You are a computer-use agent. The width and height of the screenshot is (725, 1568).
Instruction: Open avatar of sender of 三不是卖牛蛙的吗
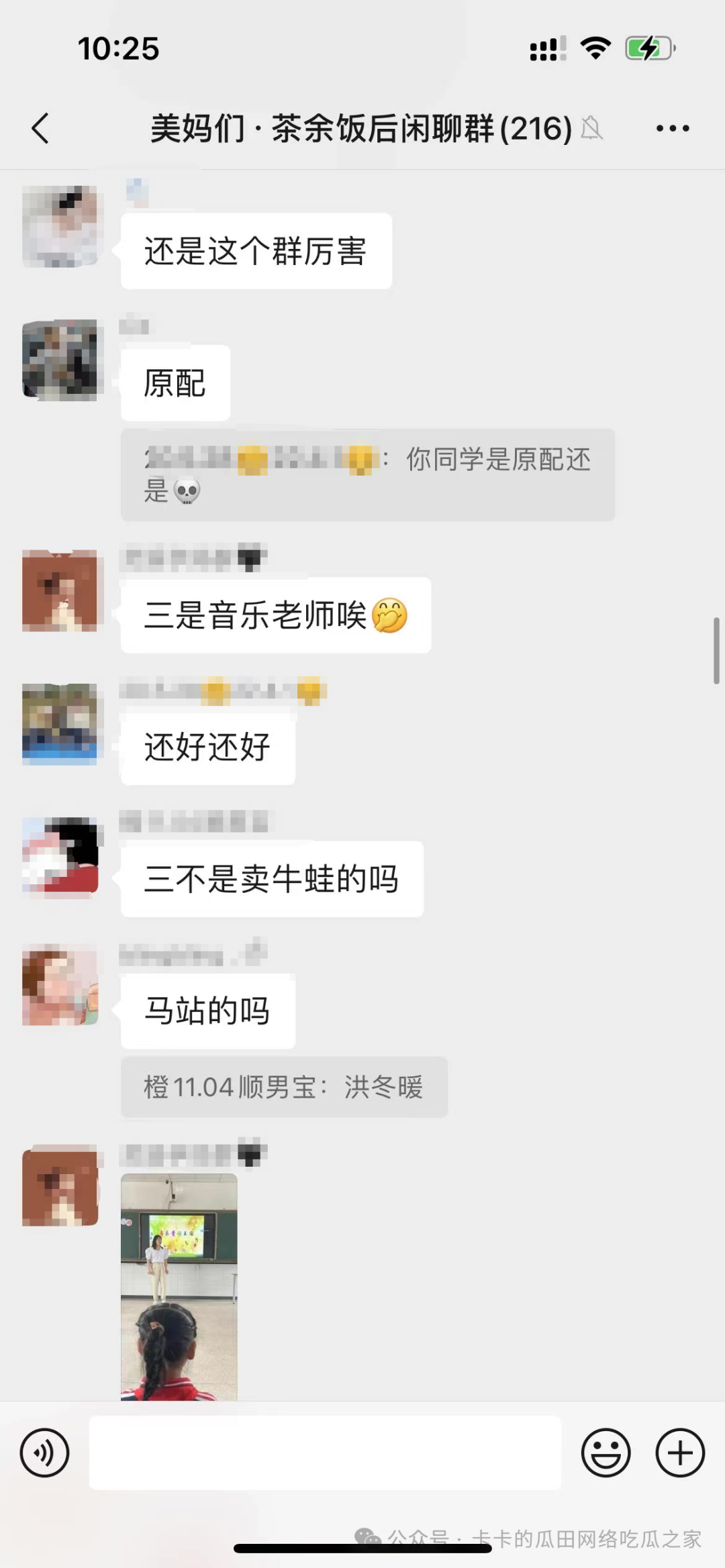(x=60, y=857)
